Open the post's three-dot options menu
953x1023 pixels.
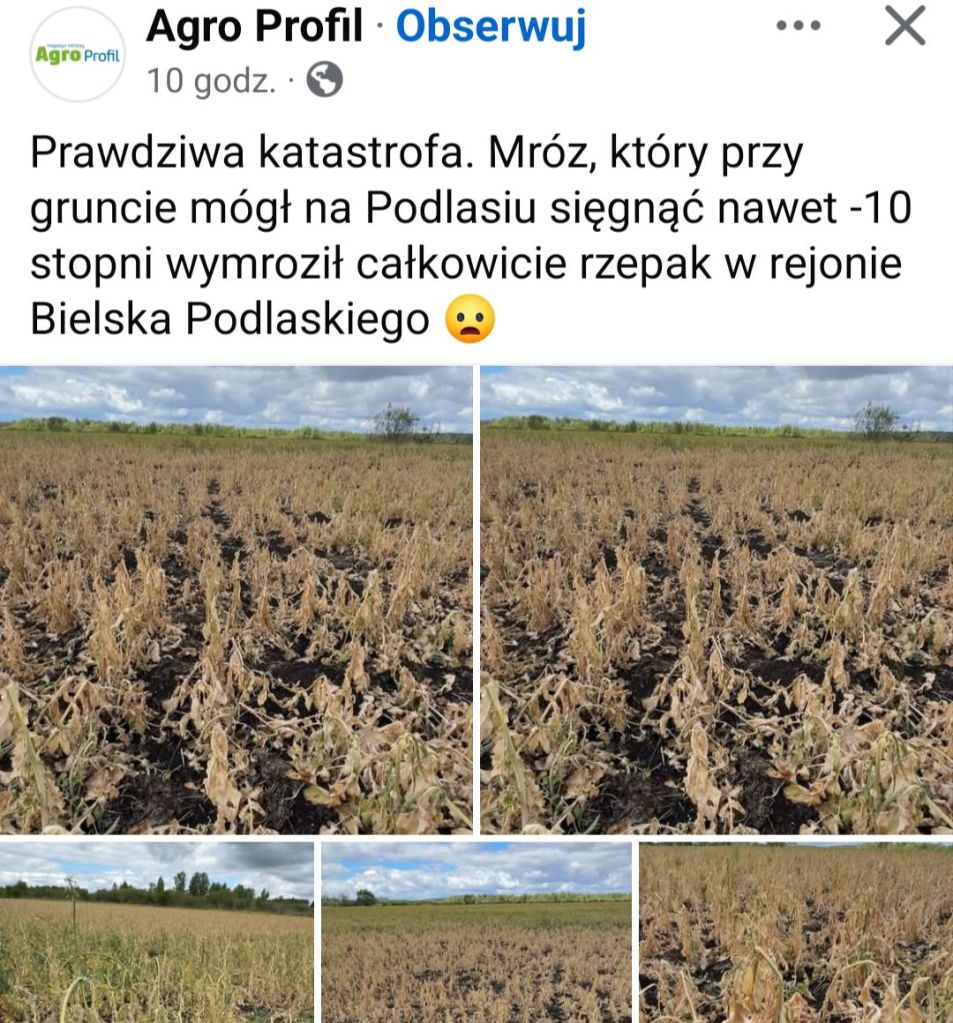point(797,27)
